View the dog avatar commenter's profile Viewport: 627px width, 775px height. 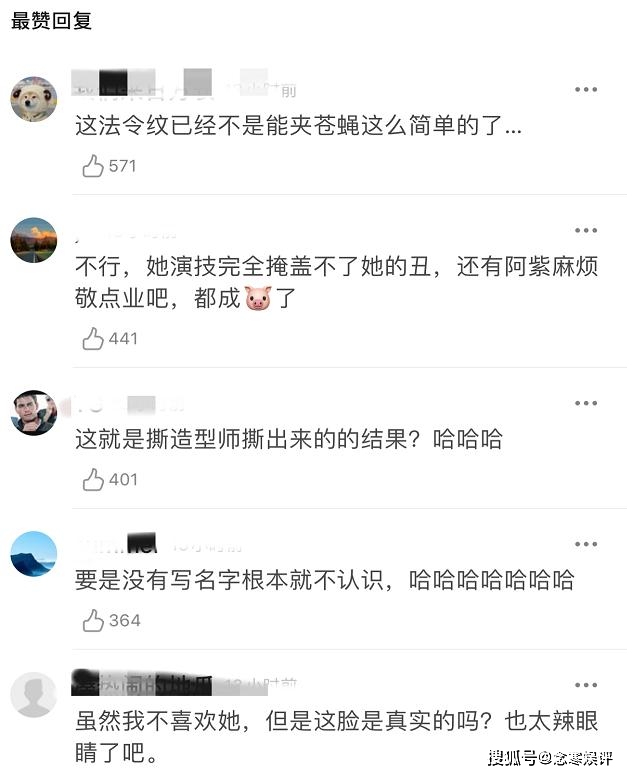(x=34, y=100)
